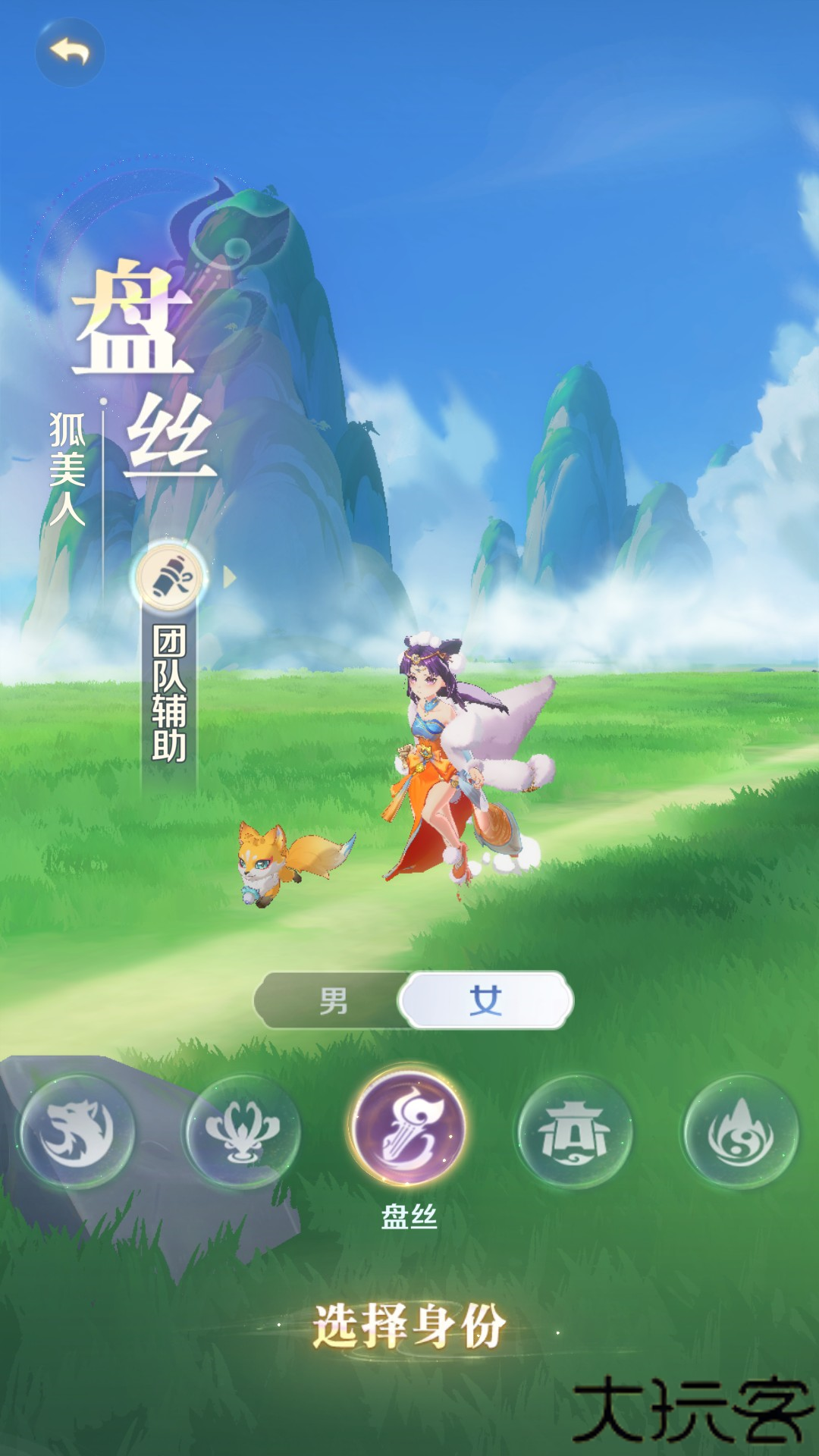The width and height of the screenshot is (819, 1456).
Task: Expand the arrow beside the role icon
Action: (230, 578)
